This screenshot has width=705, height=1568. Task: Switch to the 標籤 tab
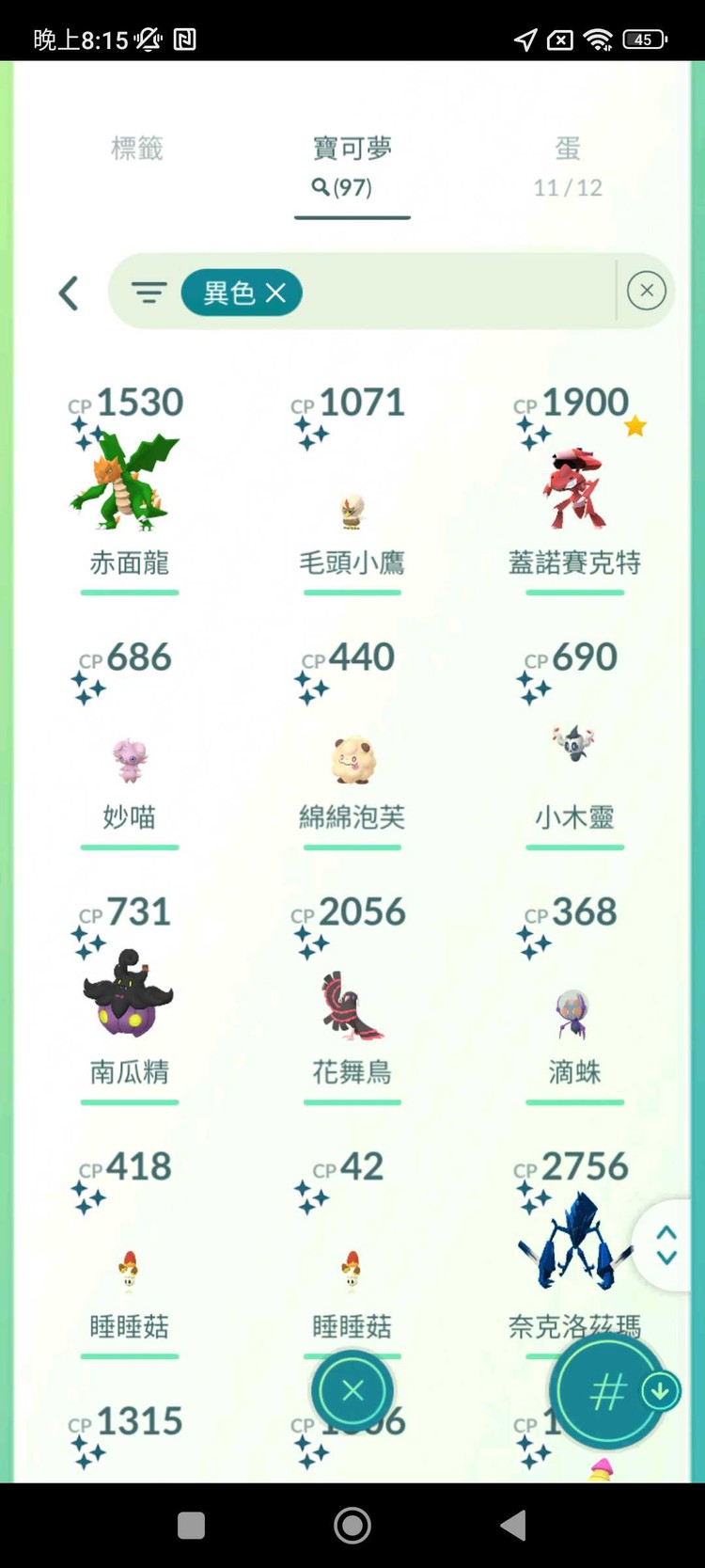pyautogui.click(x=137, y=149)
